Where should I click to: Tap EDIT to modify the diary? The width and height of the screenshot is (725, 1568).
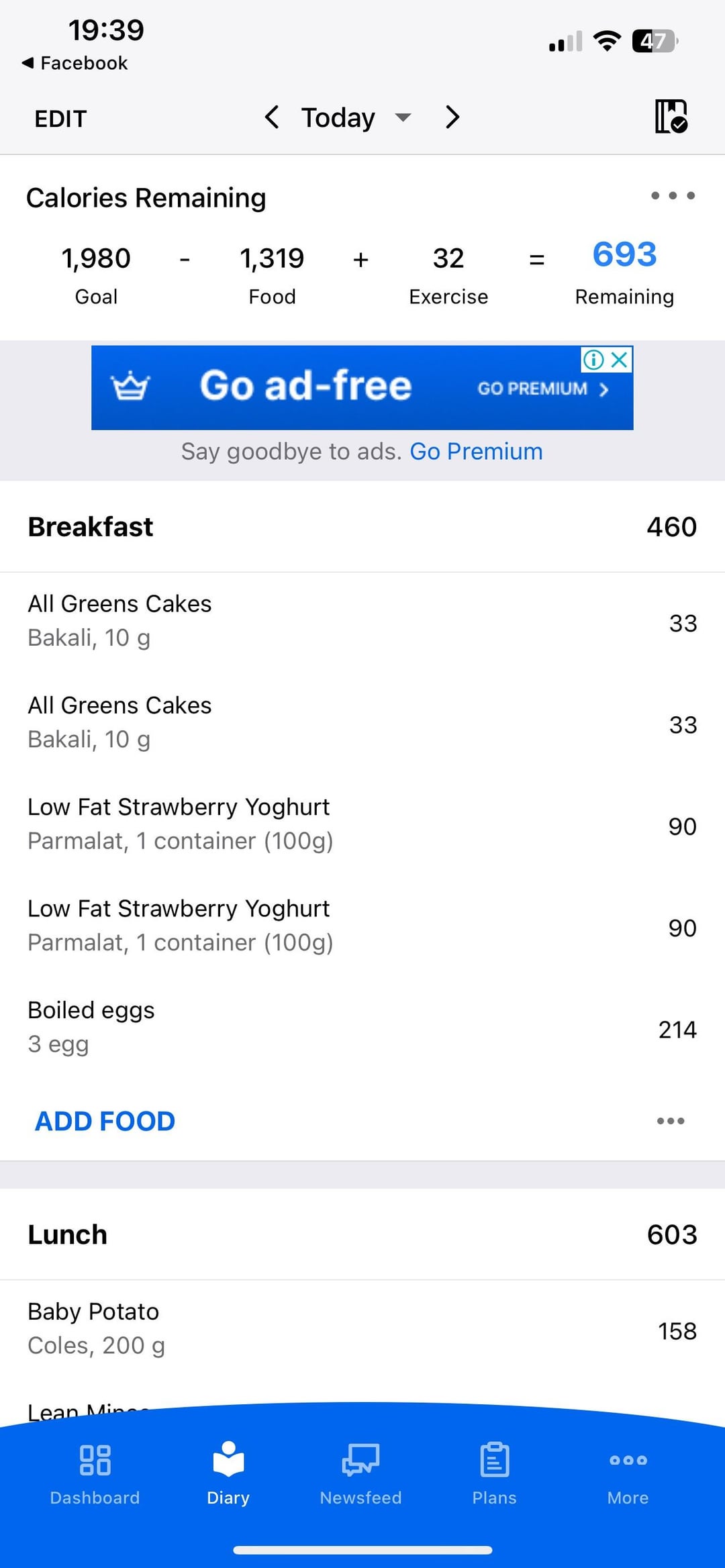pos(60,119)
